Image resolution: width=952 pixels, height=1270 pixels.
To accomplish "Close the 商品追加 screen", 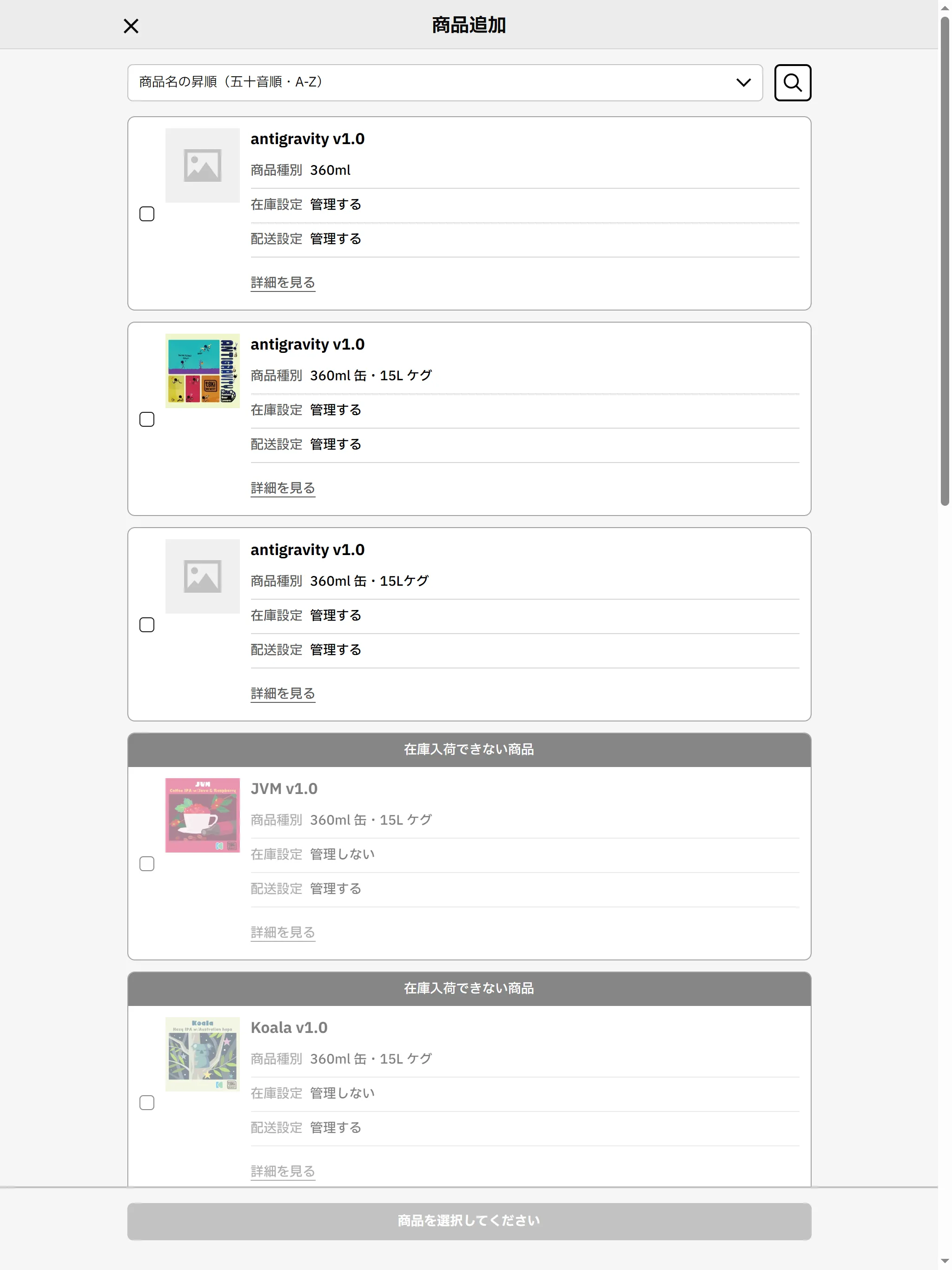I will click(x=131, y=26).
